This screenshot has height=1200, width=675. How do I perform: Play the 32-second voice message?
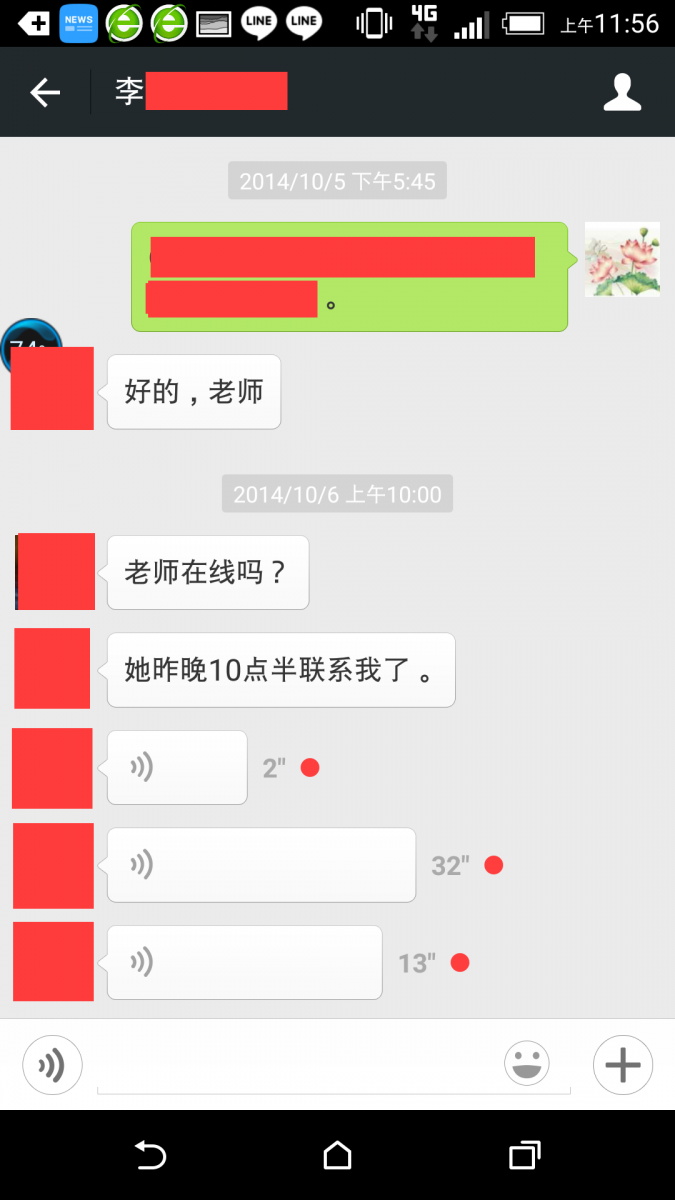coord(261,864)
